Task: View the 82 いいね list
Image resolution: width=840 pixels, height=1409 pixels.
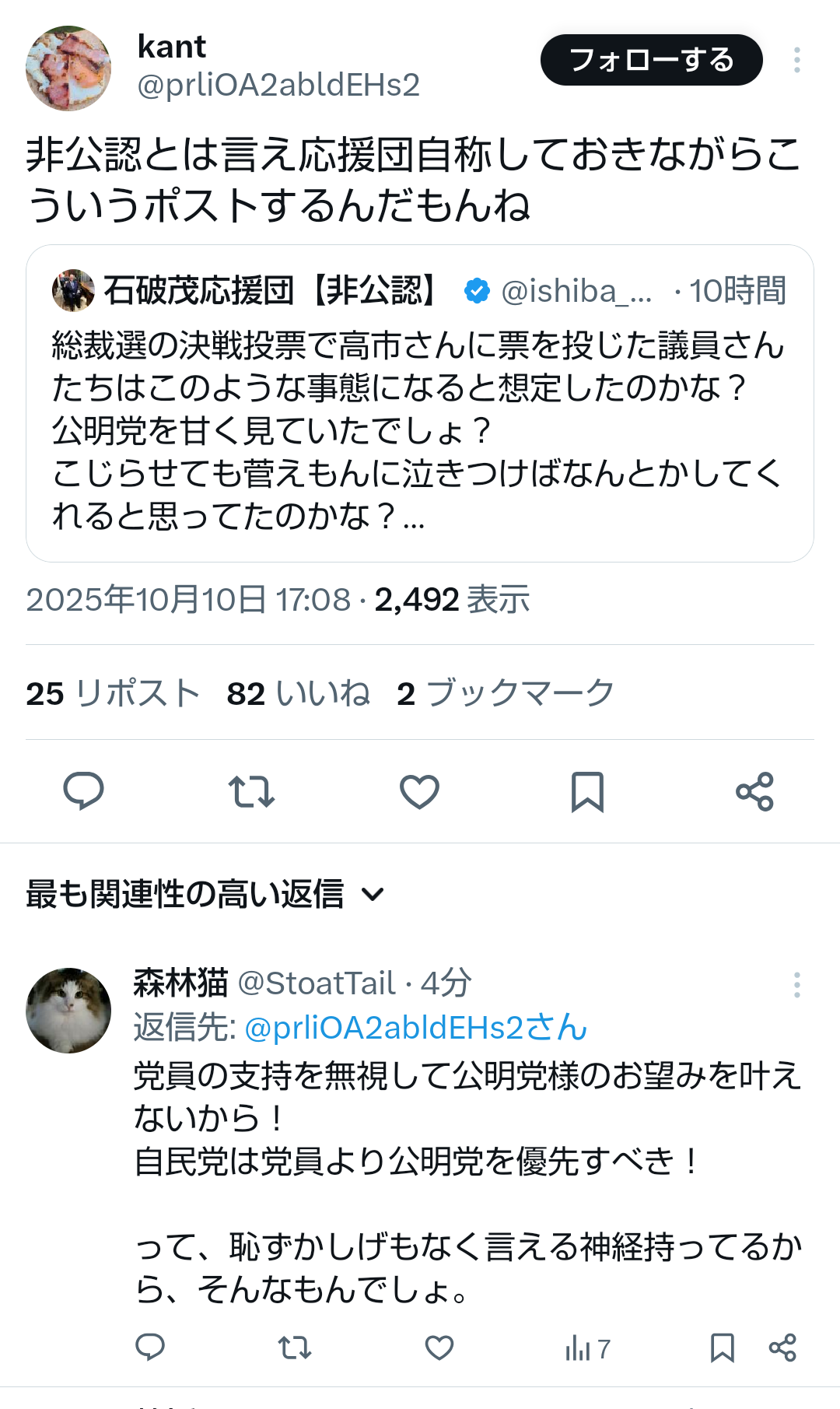Action: coord(298,692)
